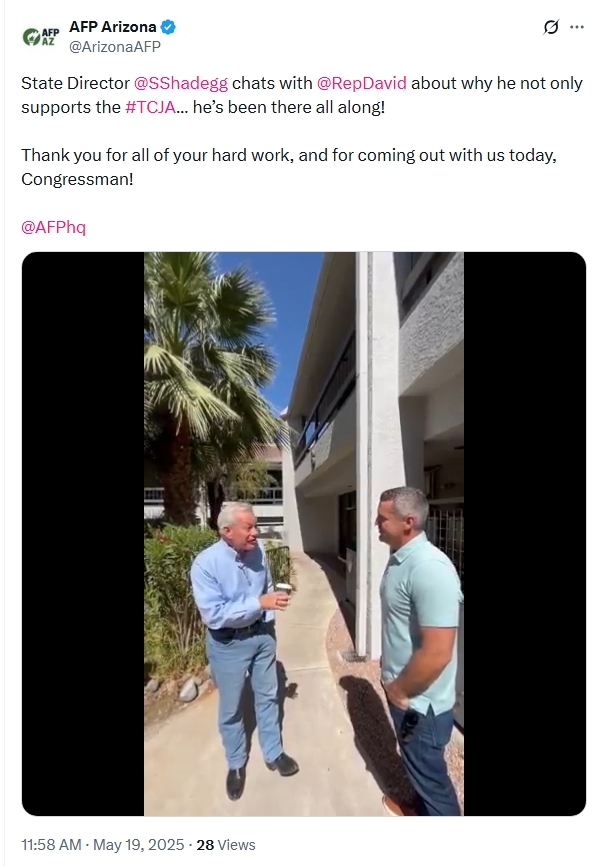Open the post's three-dot overflow menu
This screenshot has width=600, height=867.
[576, 27]
